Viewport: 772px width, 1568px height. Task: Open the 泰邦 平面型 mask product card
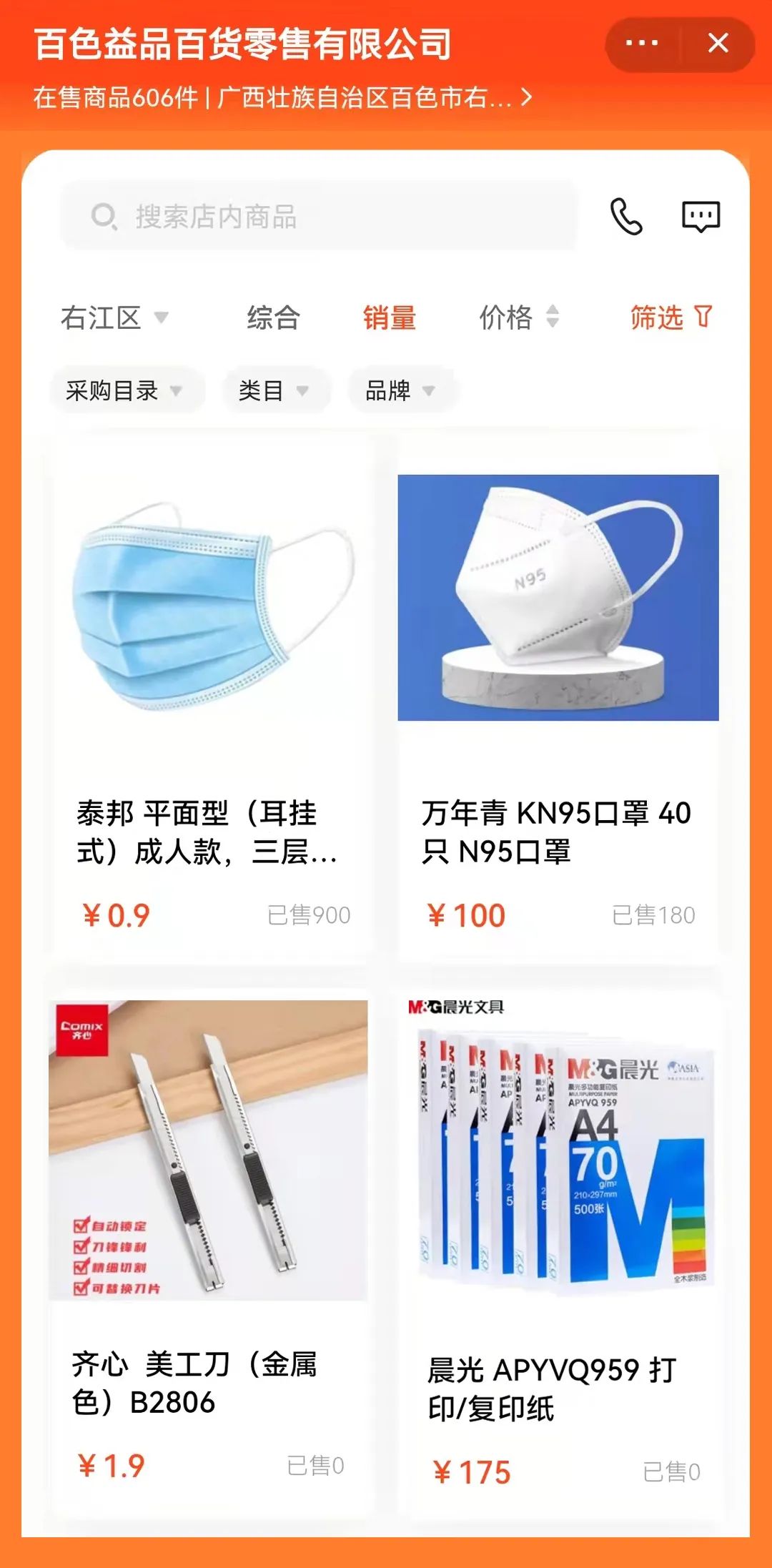[x=212, y=694]
